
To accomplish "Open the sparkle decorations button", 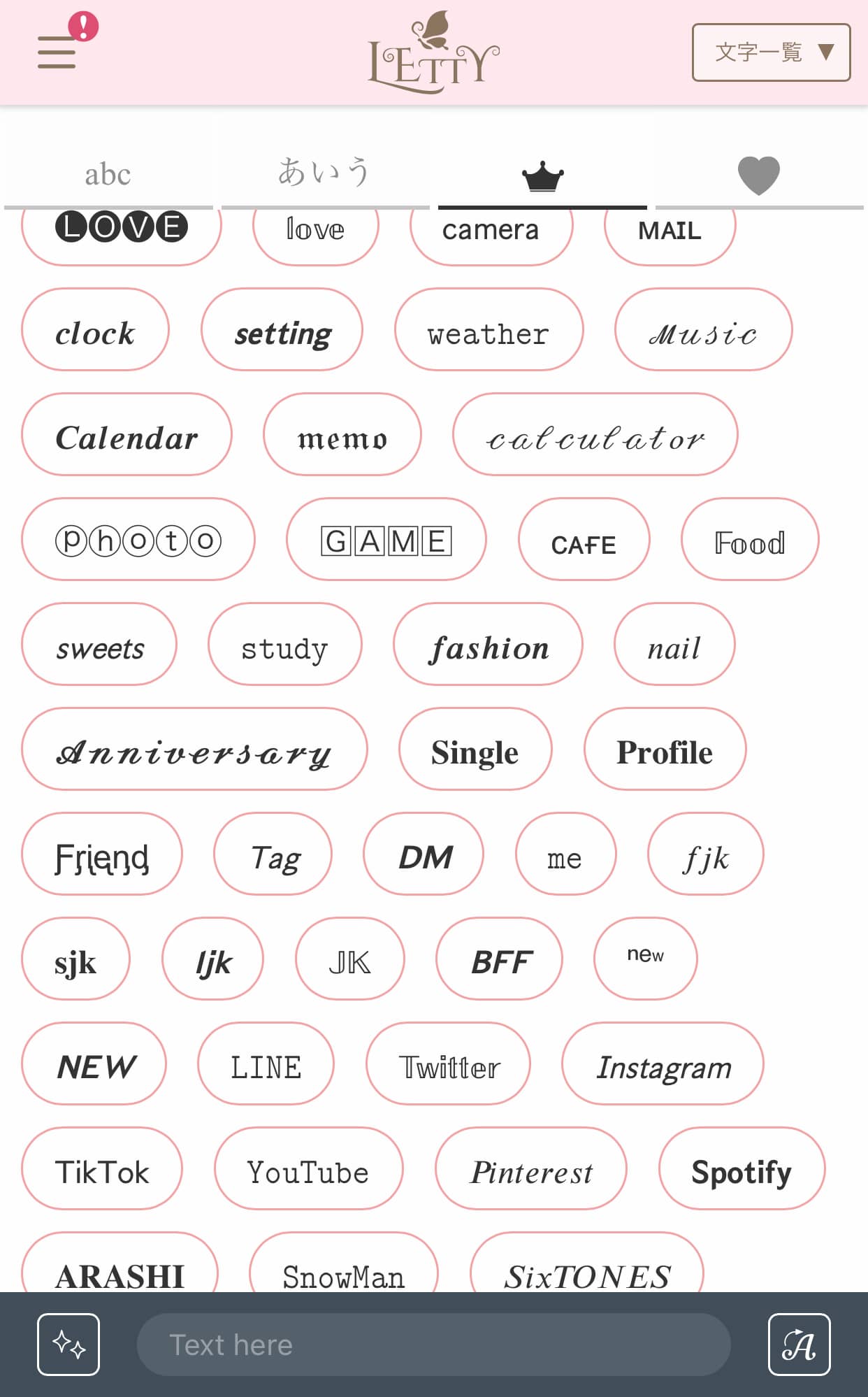I will (x=68, y=1345).
